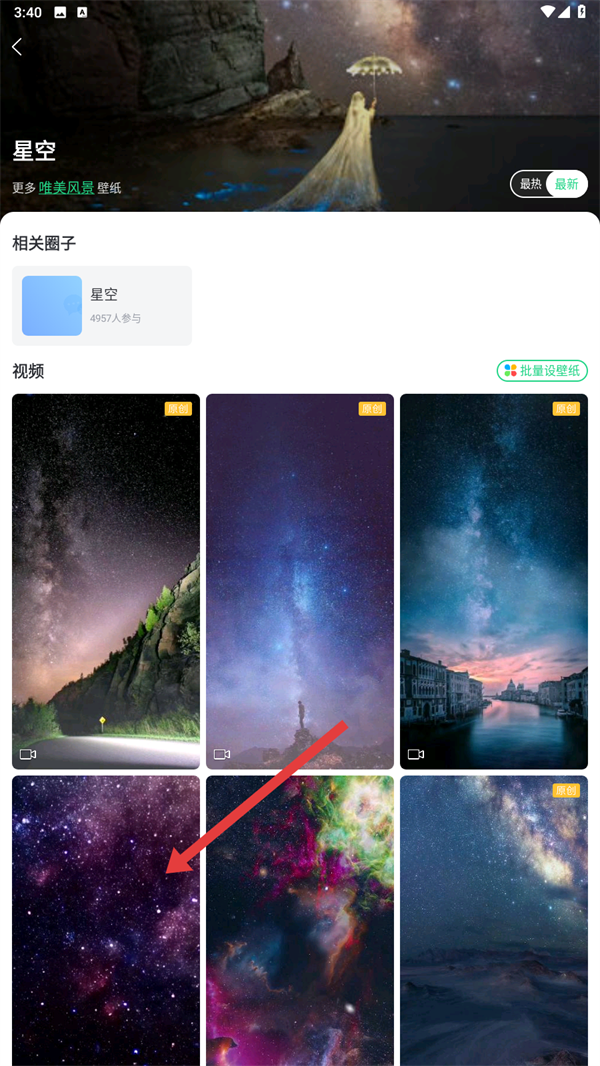
Task: Open the snowy landscape milky way wallpaper
Action: point(494,920)
